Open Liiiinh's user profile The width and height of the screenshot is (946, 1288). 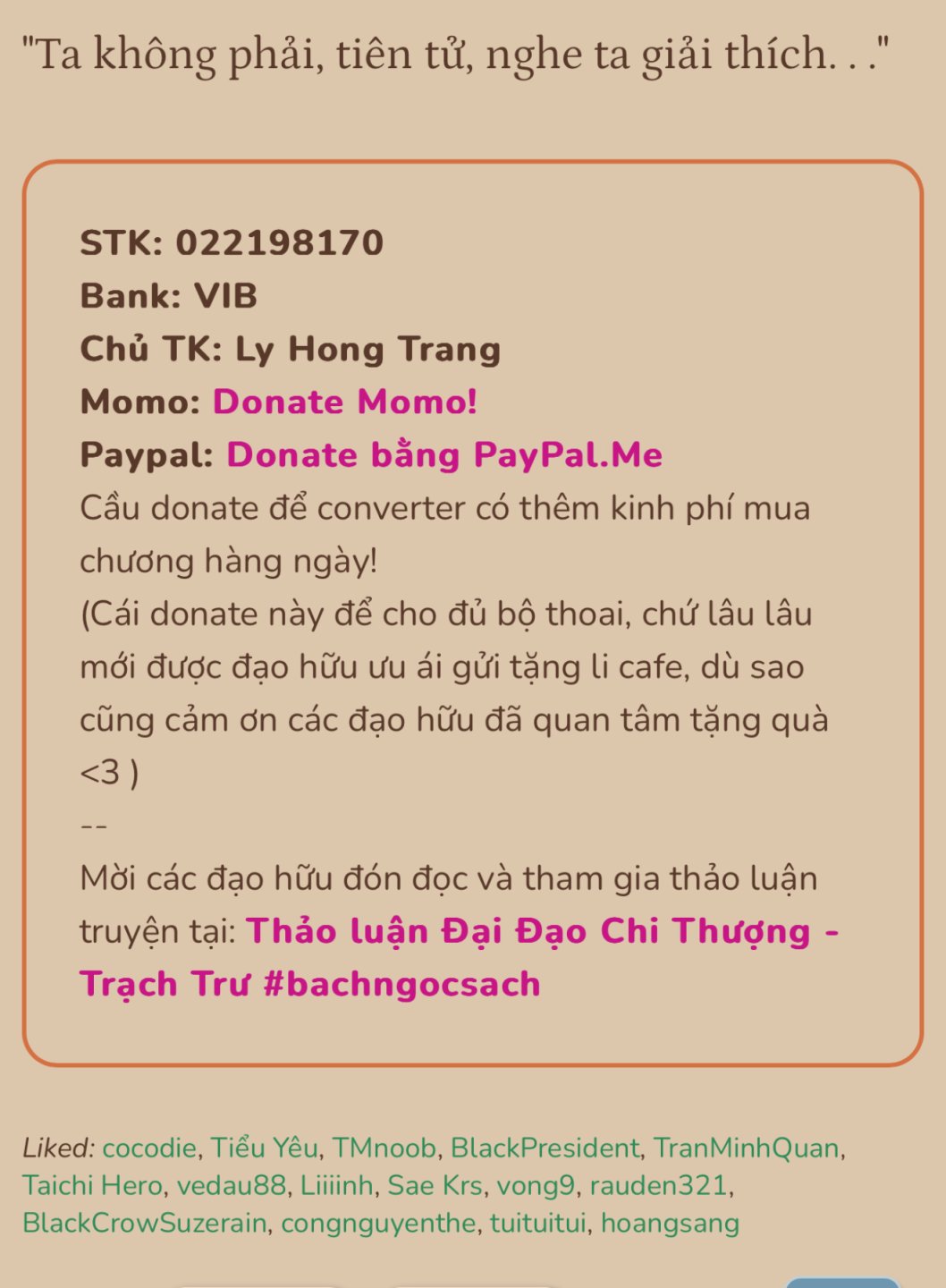pyautogui.click(x=336, y=1186)
